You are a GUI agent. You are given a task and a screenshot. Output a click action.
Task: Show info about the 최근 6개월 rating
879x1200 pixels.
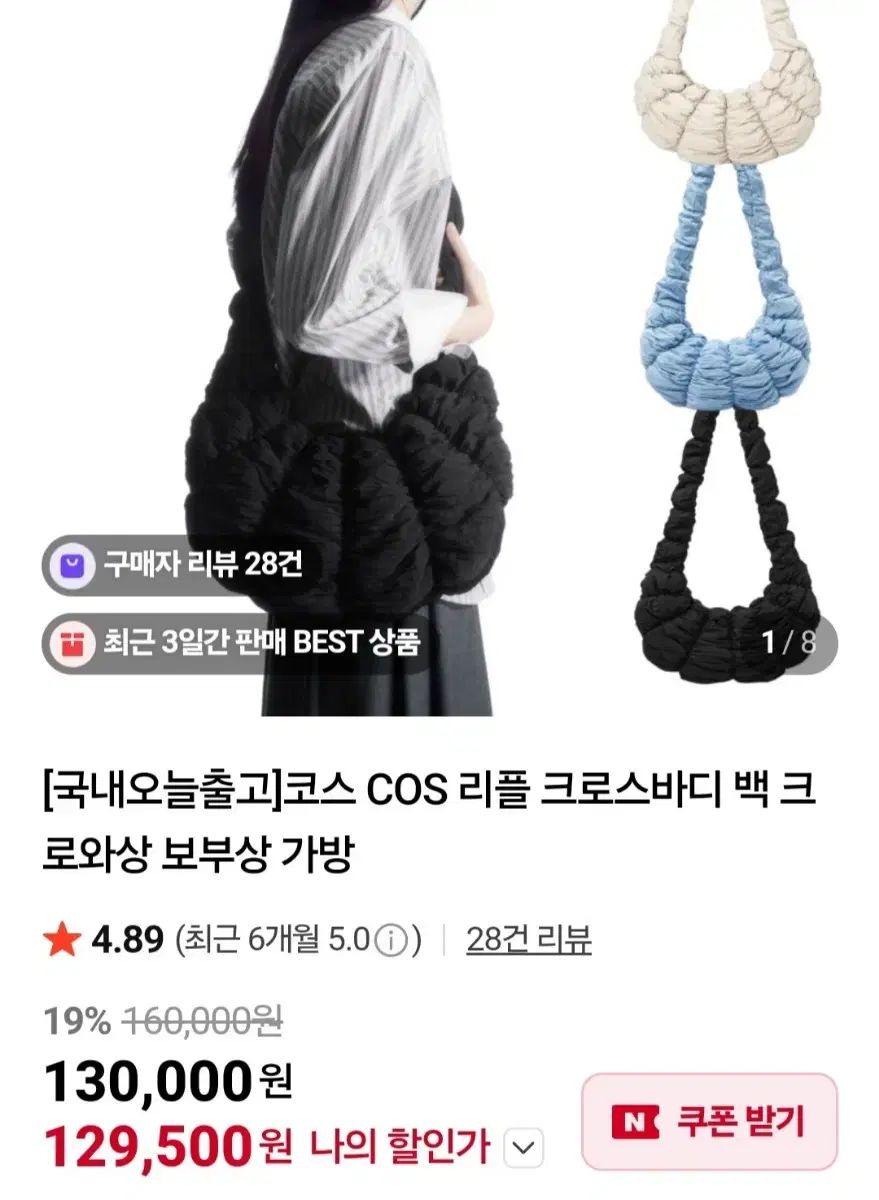[x=393, y=941]
